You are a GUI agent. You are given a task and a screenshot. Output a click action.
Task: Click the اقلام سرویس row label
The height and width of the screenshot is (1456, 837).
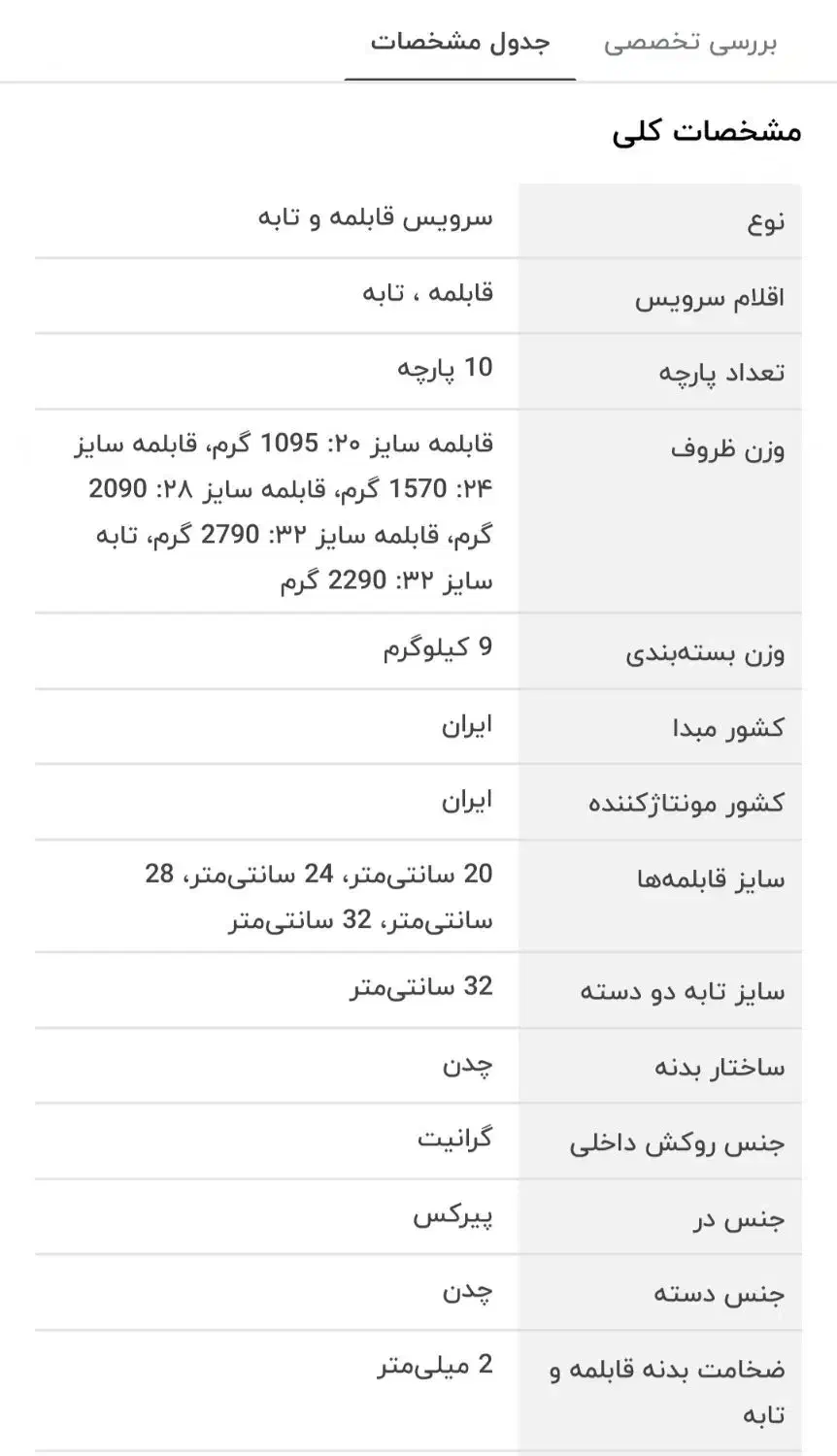point(722,294)
